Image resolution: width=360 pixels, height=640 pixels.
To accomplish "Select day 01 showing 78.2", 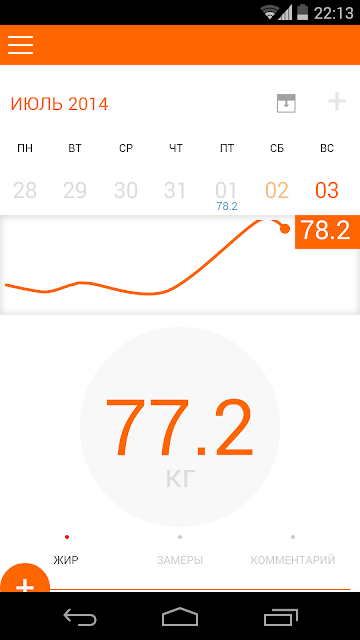I will 227,194.
